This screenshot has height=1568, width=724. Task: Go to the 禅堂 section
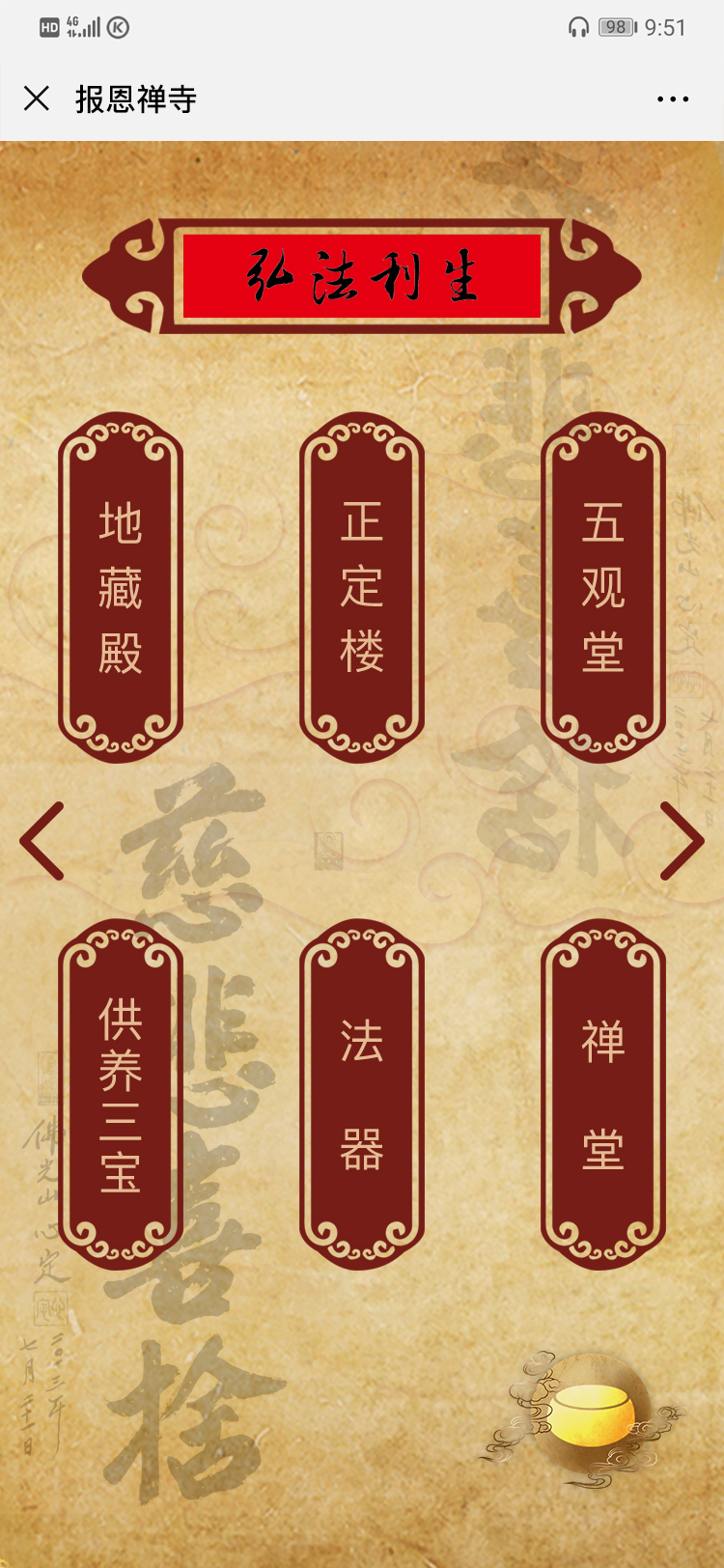coord(603,1094)
